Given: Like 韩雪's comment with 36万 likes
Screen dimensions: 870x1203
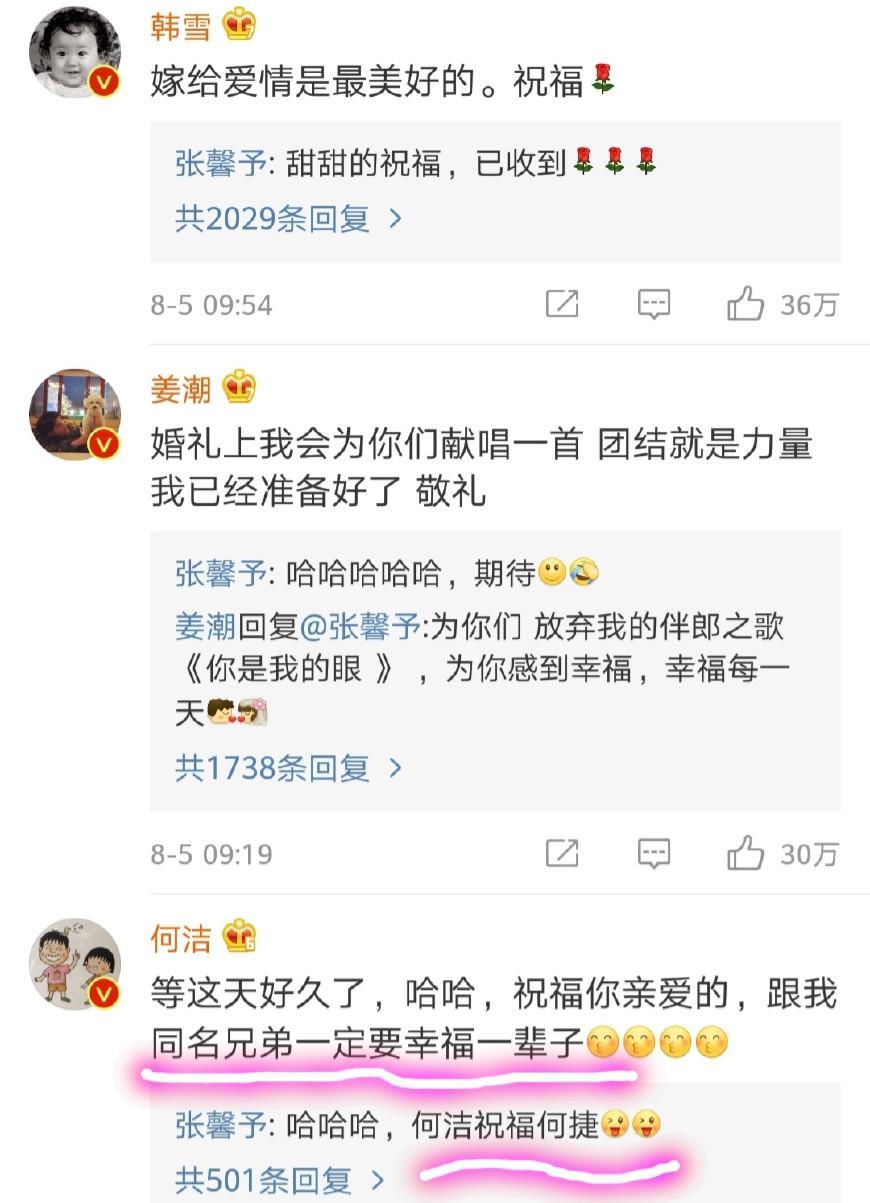Looking at the screenshot, I should (746, 304).
